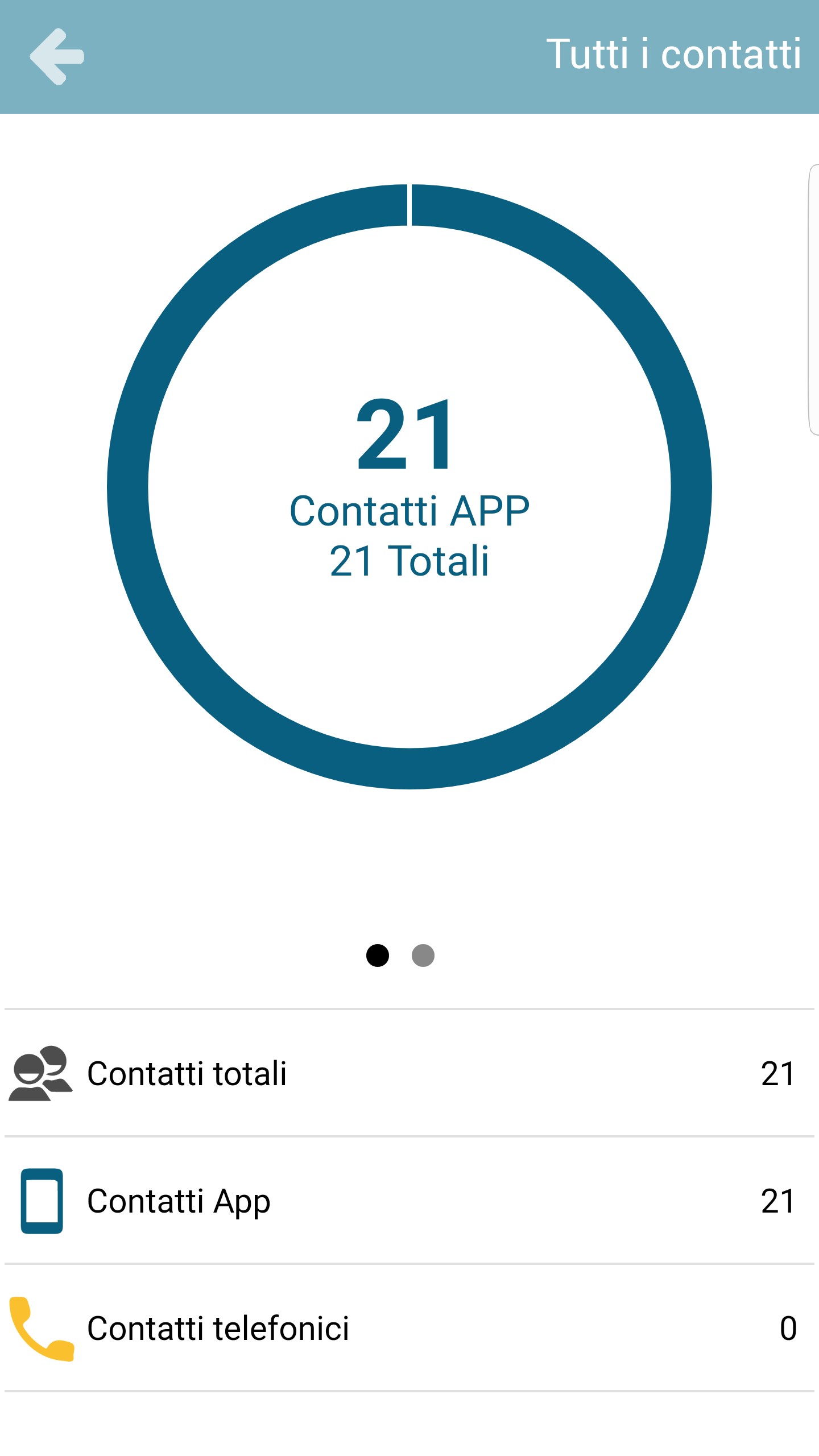The image size is (819, 1456).
Task: Go back using the arrow icon
Action: 57,56
